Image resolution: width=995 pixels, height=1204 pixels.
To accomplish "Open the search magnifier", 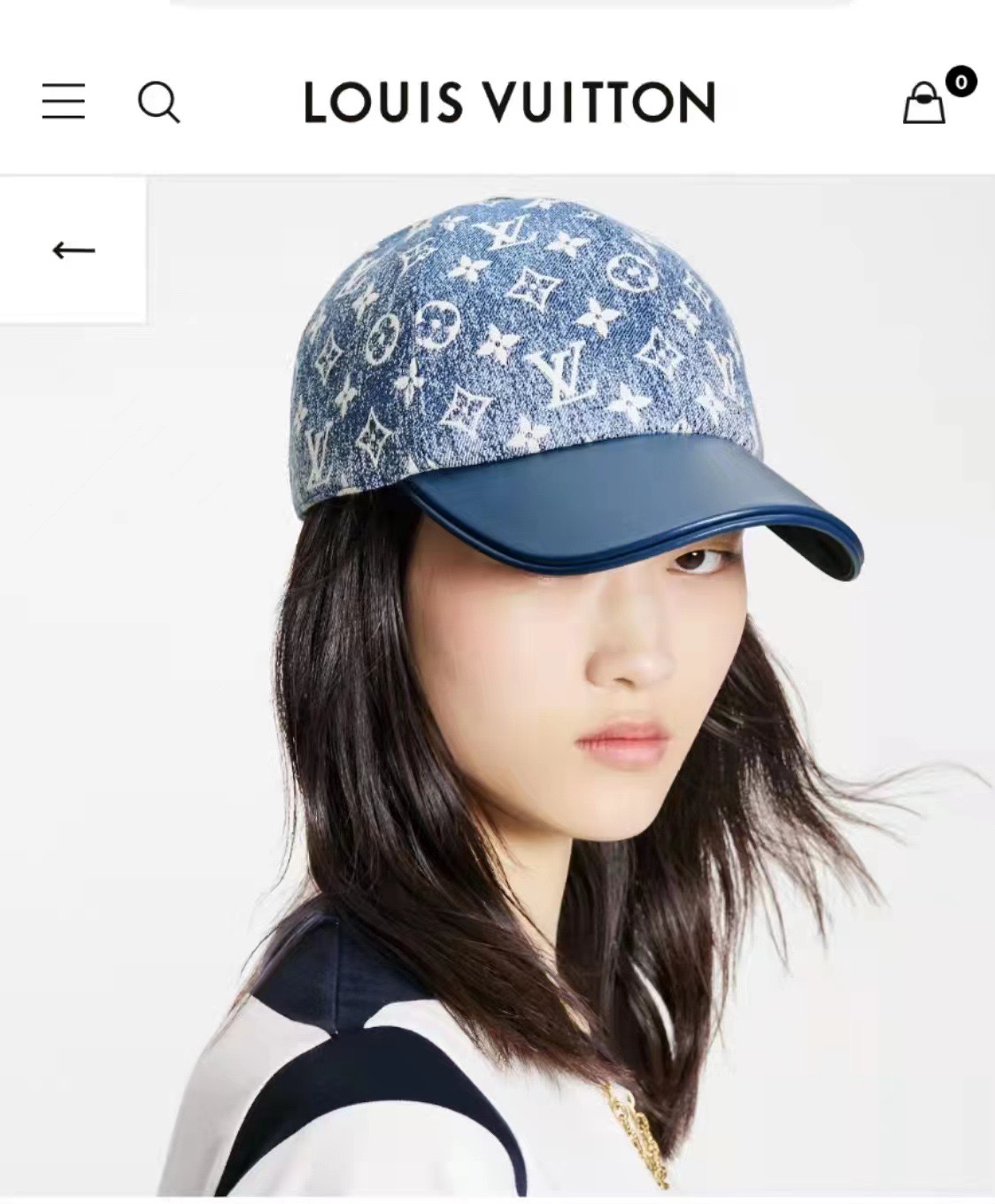I will click(159, 102).
